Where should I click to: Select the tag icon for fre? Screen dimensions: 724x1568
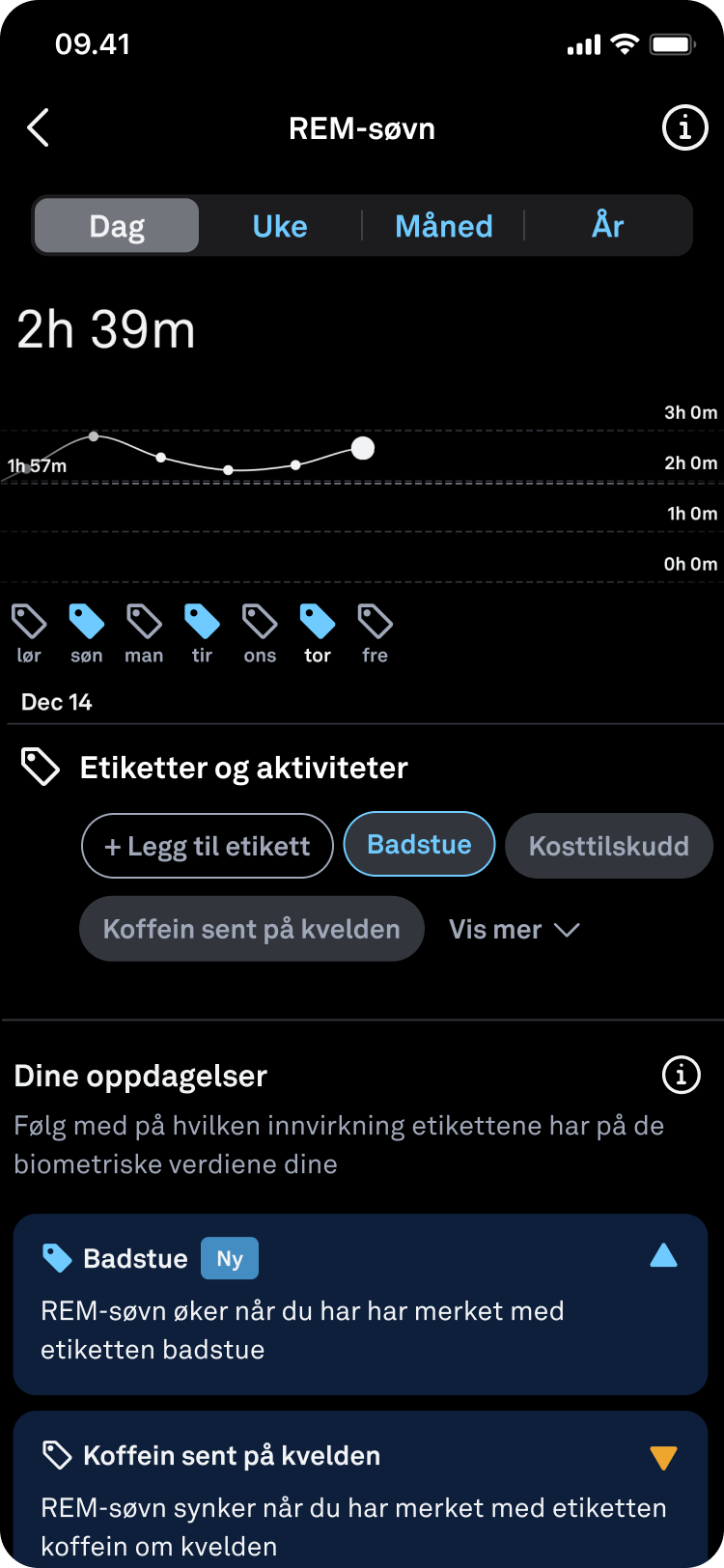376,622
